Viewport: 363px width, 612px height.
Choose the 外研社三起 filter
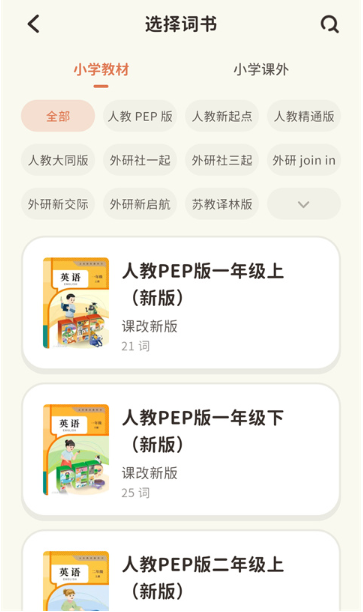(x=222, y=160)
